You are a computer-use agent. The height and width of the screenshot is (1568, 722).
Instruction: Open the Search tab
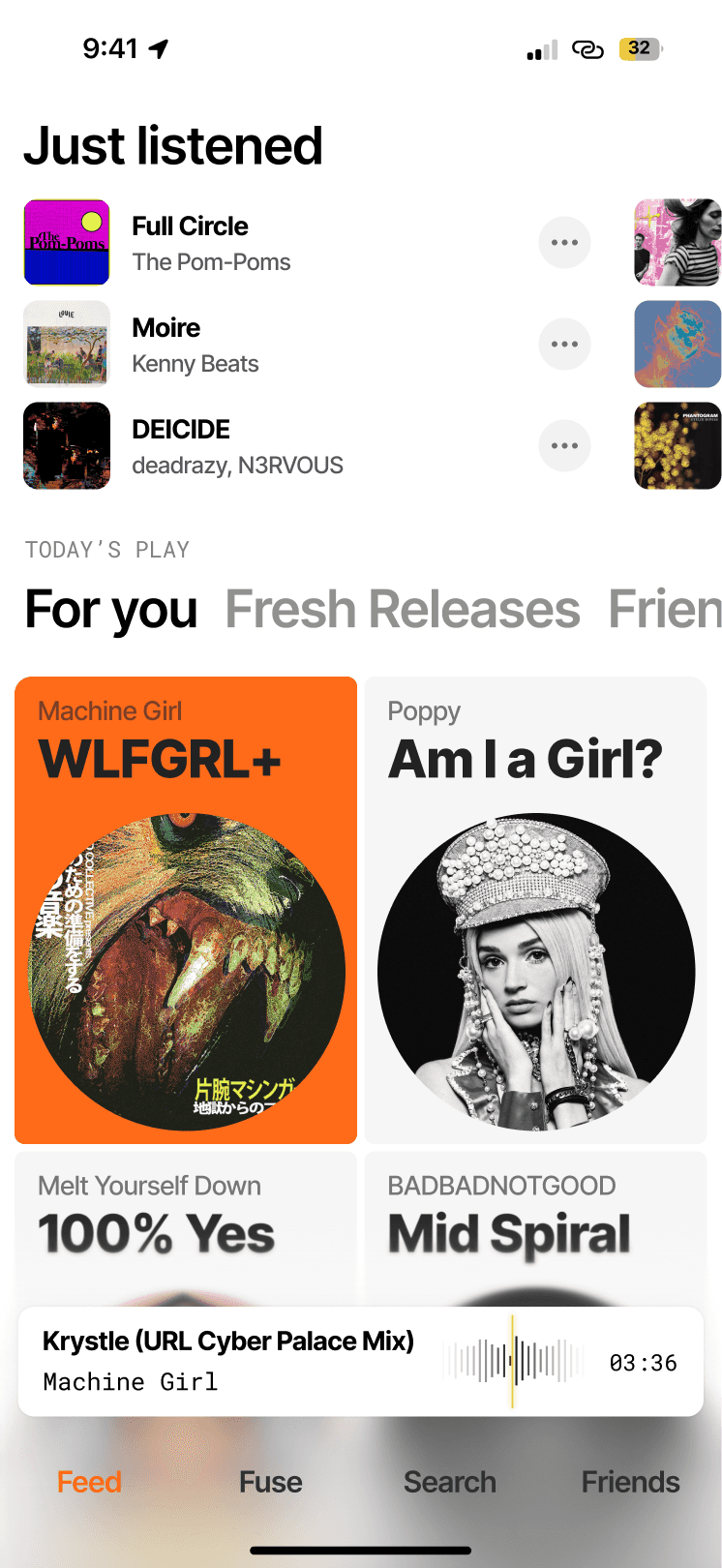tap(449, 1481)
